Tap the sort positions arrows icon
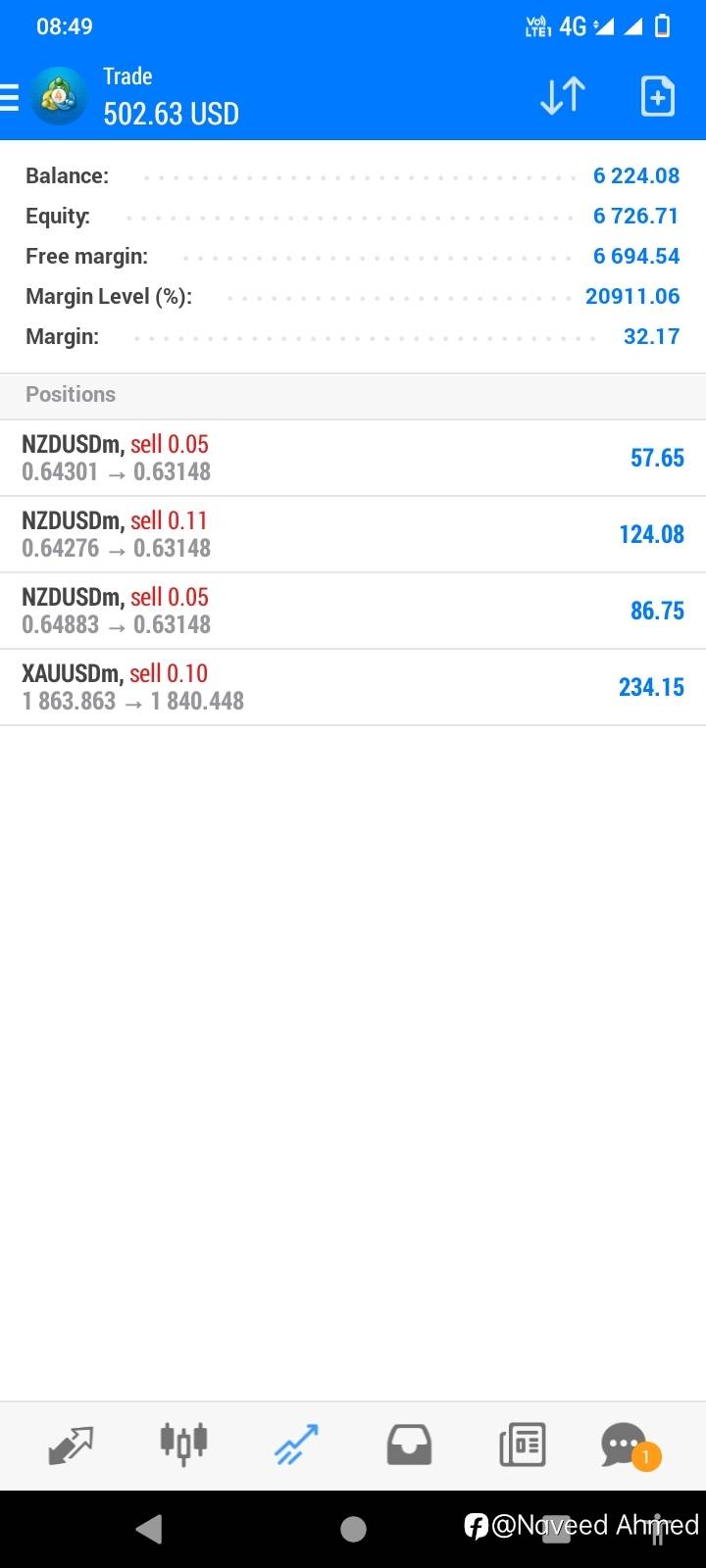This screenshot has width=706, height=1568. pyautogui.click(x=563, y=96)
